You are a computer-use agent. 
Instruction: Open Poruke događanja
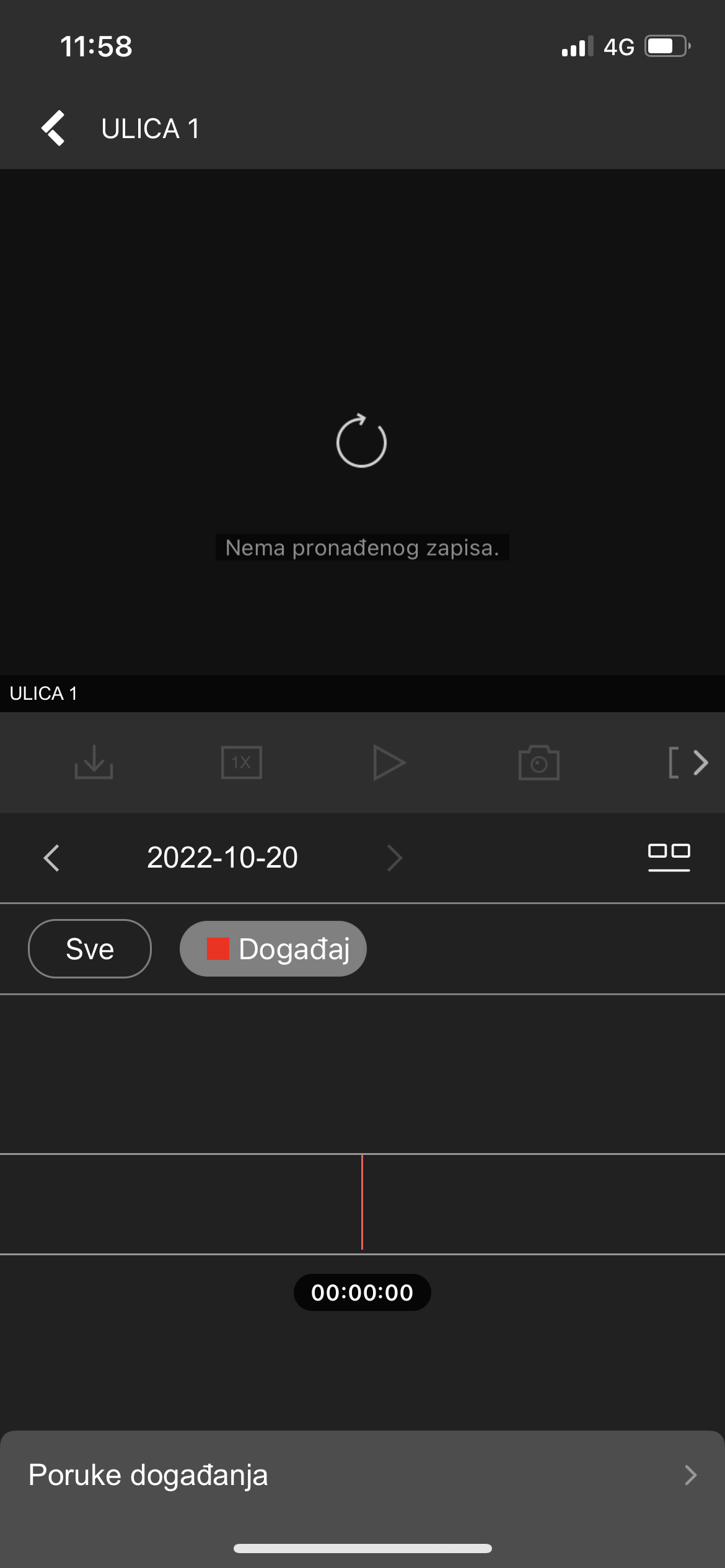[x=362, y=1475]
